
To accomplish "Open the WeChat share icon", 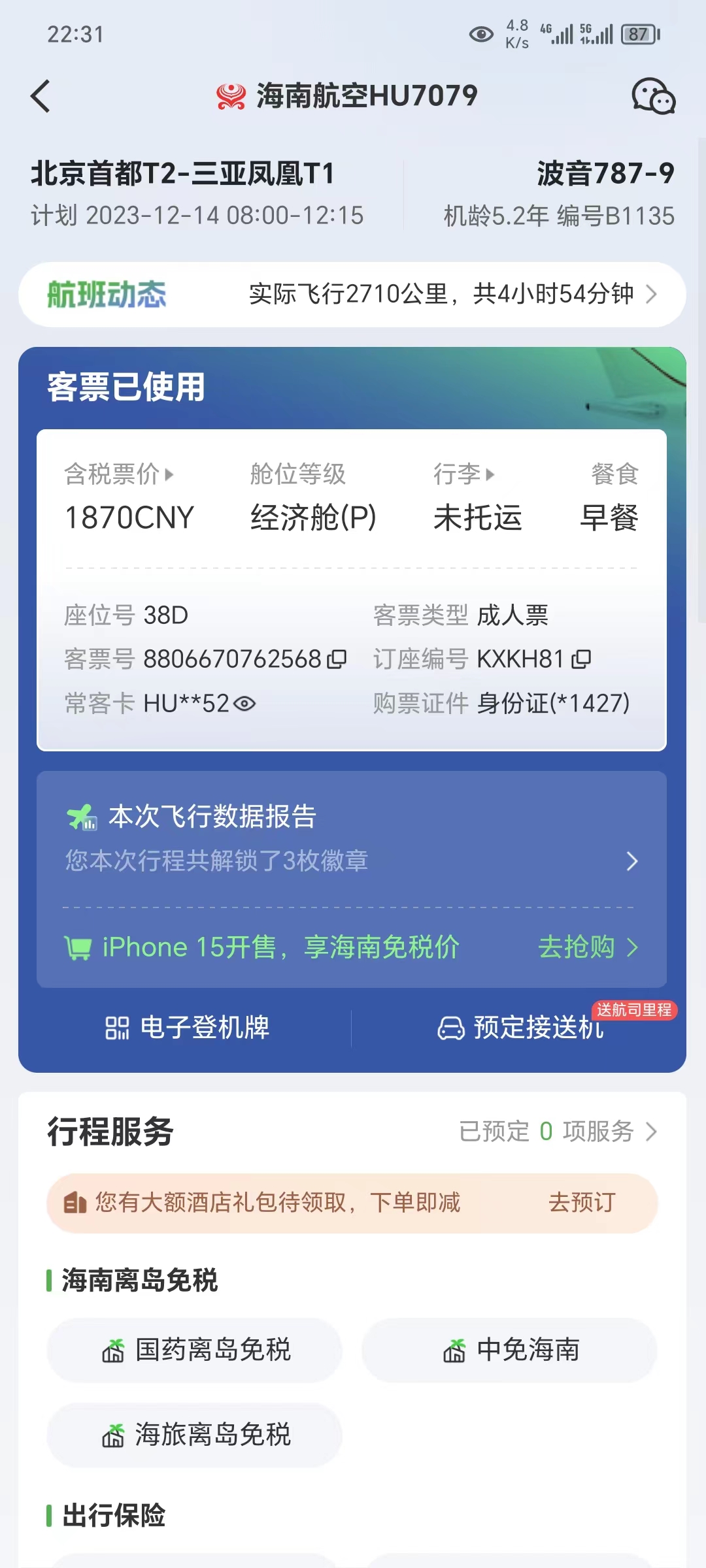I will [x=653, y=97].
